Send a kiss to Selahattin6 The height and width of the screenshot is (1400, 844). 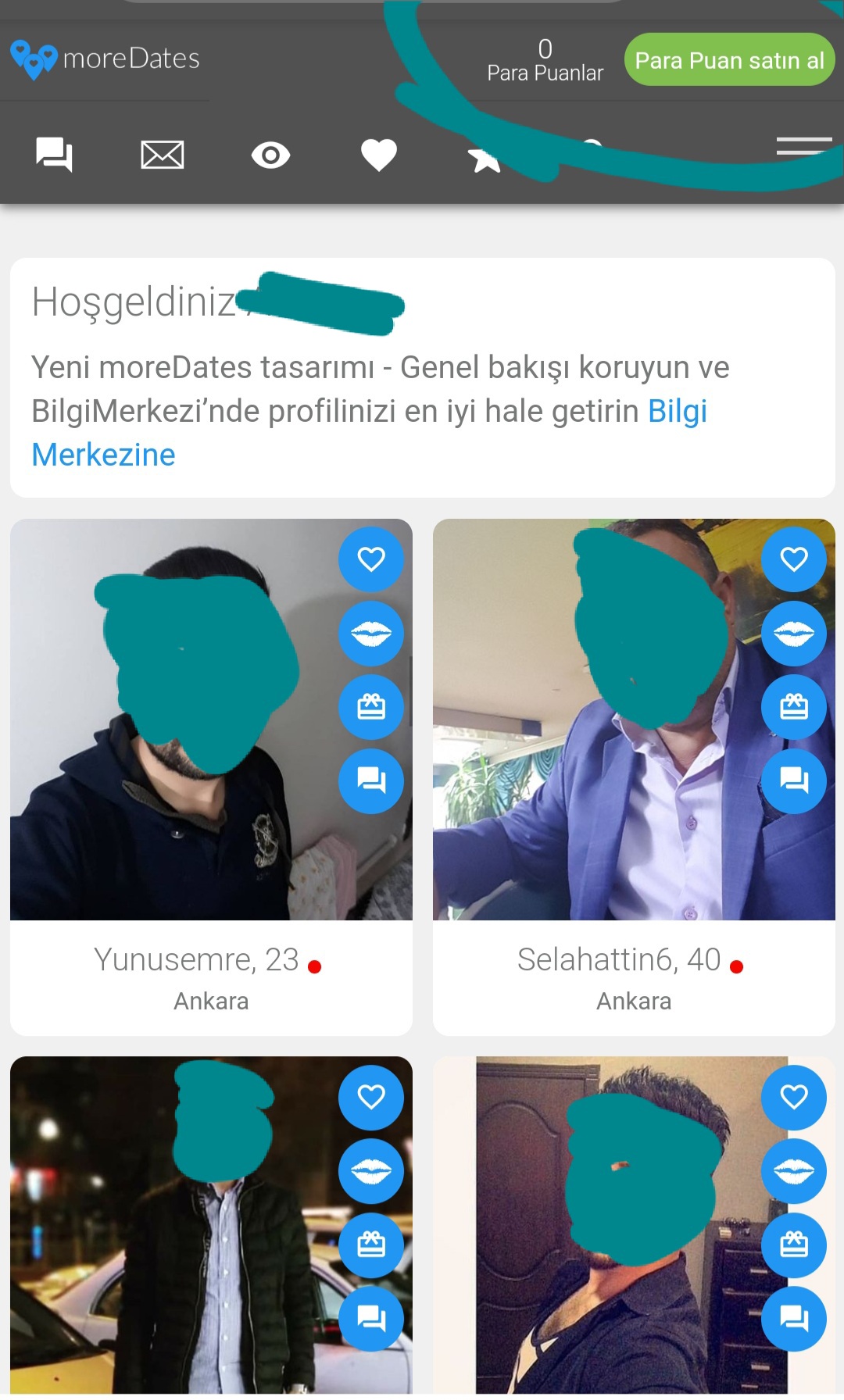tap(794, 634)
